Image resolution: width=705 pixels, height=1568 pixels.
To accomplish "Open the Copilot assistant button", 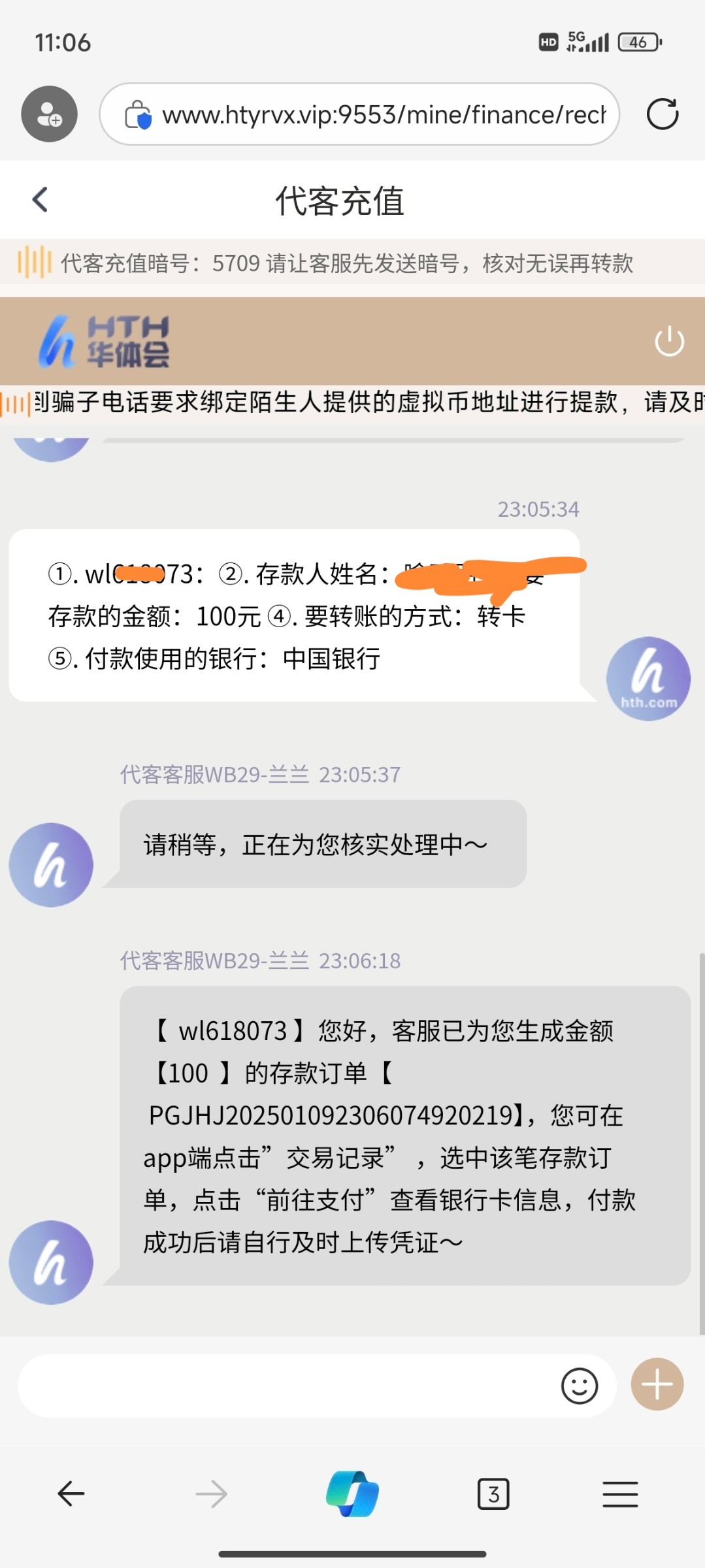I will (352, 1494).
